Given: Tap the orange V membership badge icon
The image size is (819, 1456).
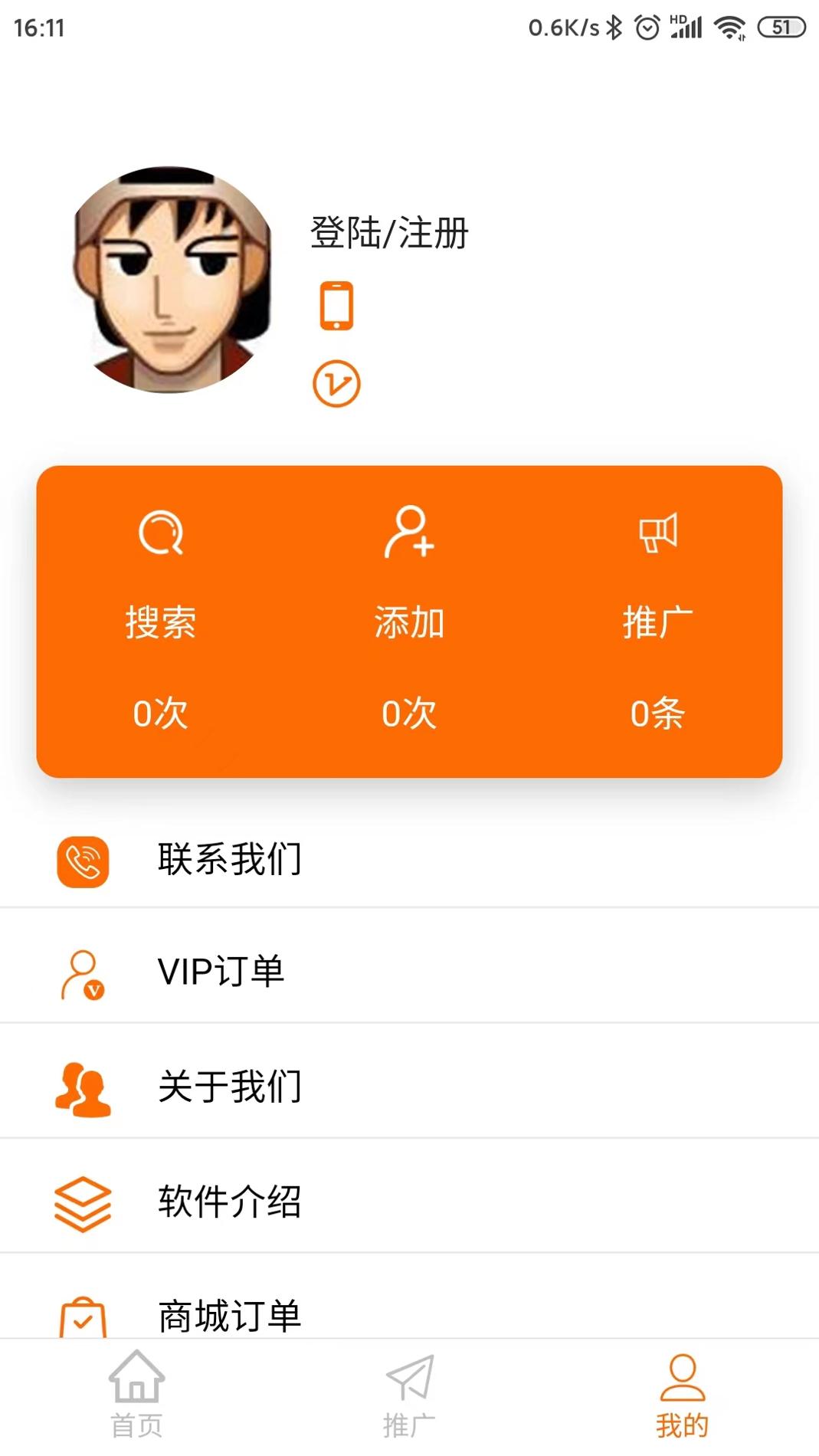Looking at the screenshot, I should [x=337, y=383].
